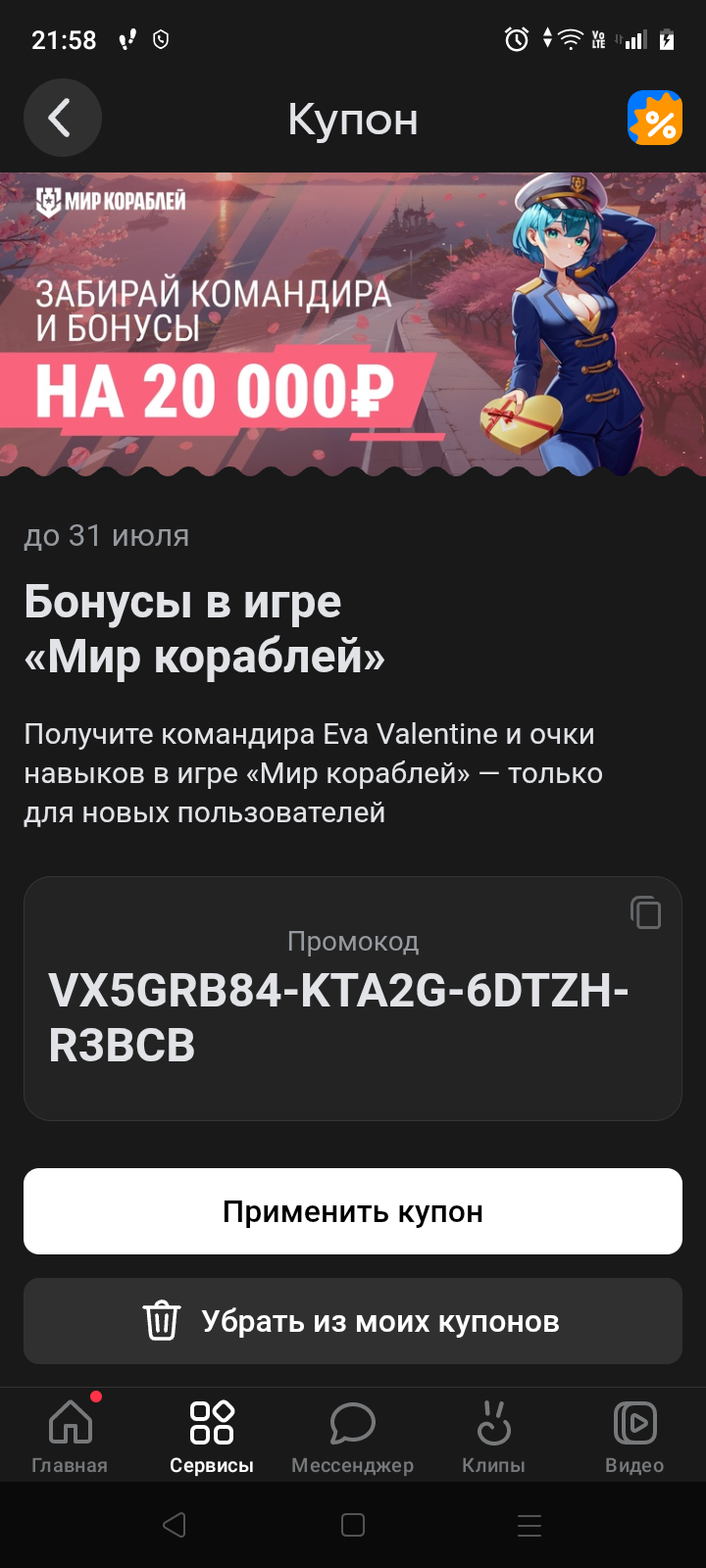Open the Сервисы tab
The width and height of the screenshot is (706, 1568).
tap(212, 1435)
